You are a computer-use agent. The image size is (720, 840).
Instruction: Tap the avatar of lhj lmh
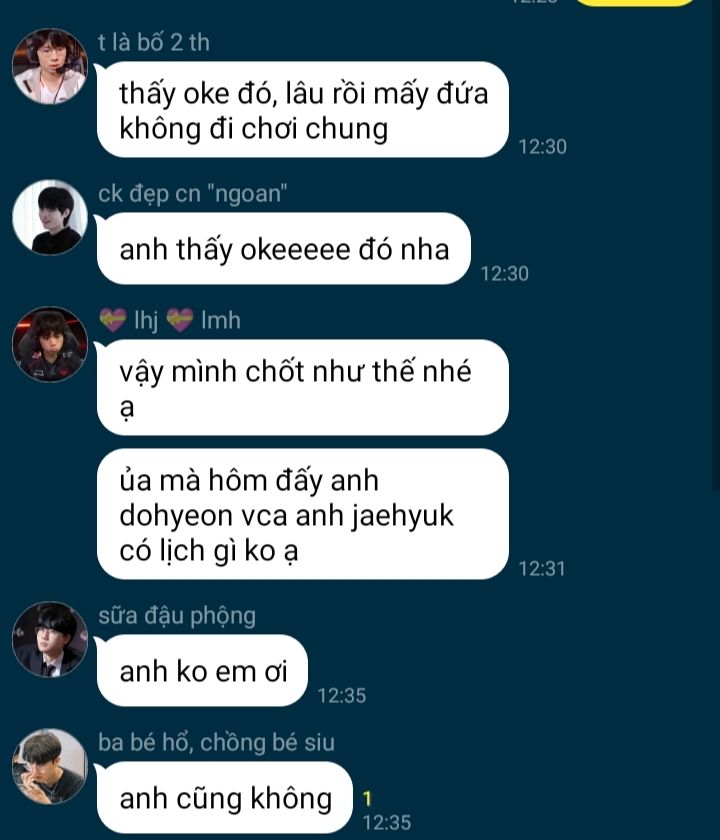49,345
